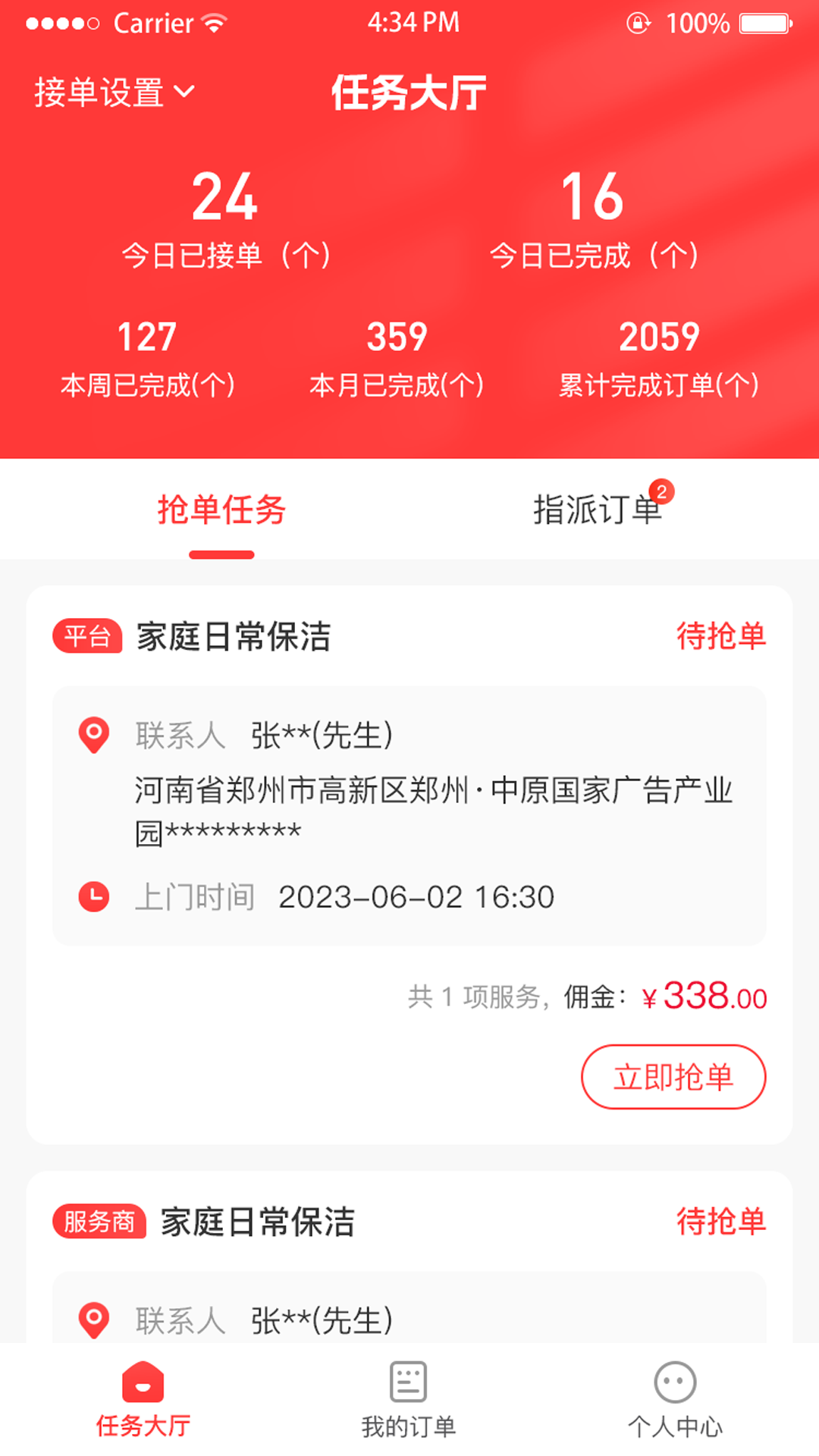Switch to the 指派订单 tab
The height and width of the screenshot is (1456, 819).
[598, 510]
